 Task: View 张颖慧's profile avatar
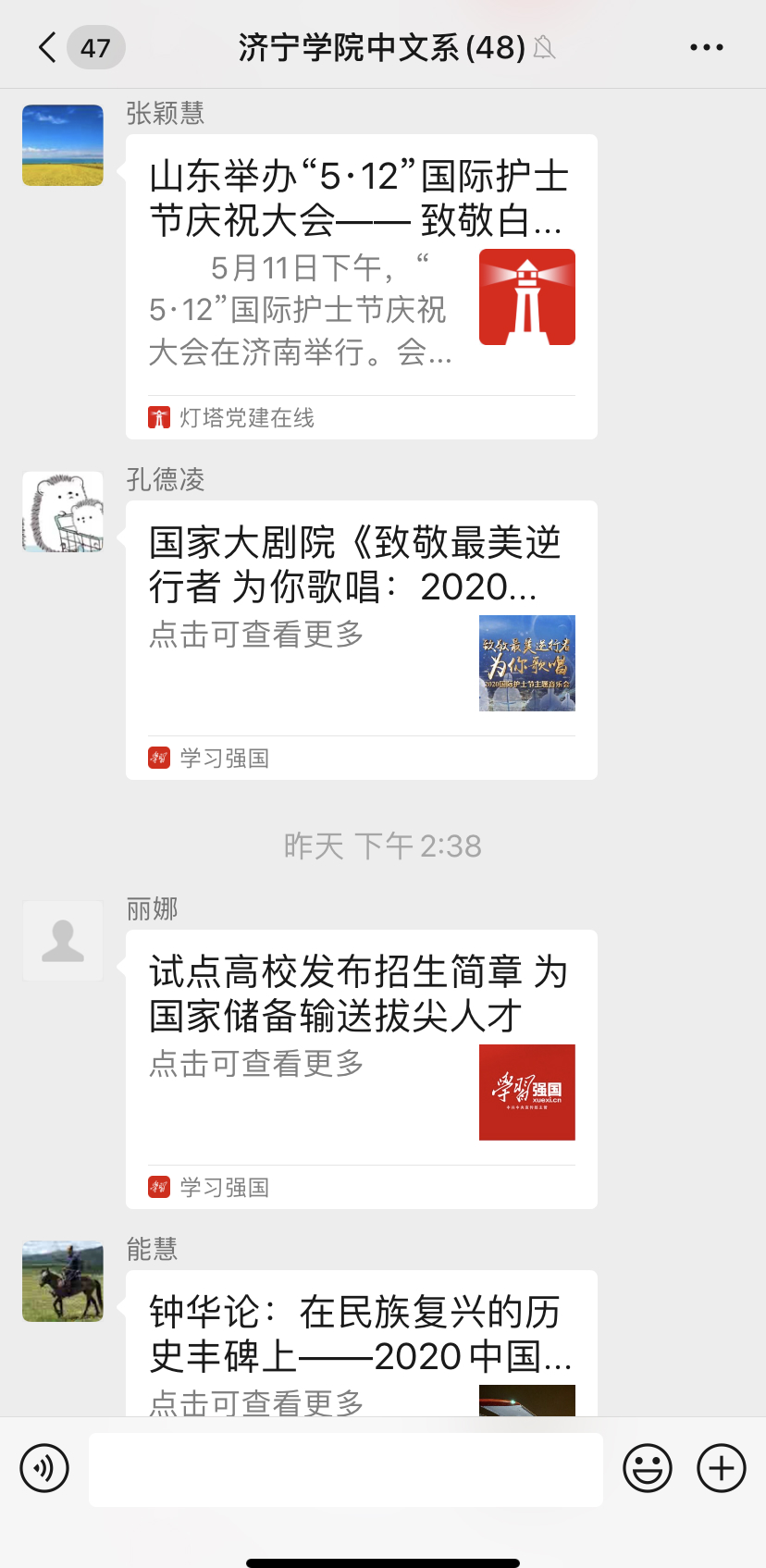63,146
